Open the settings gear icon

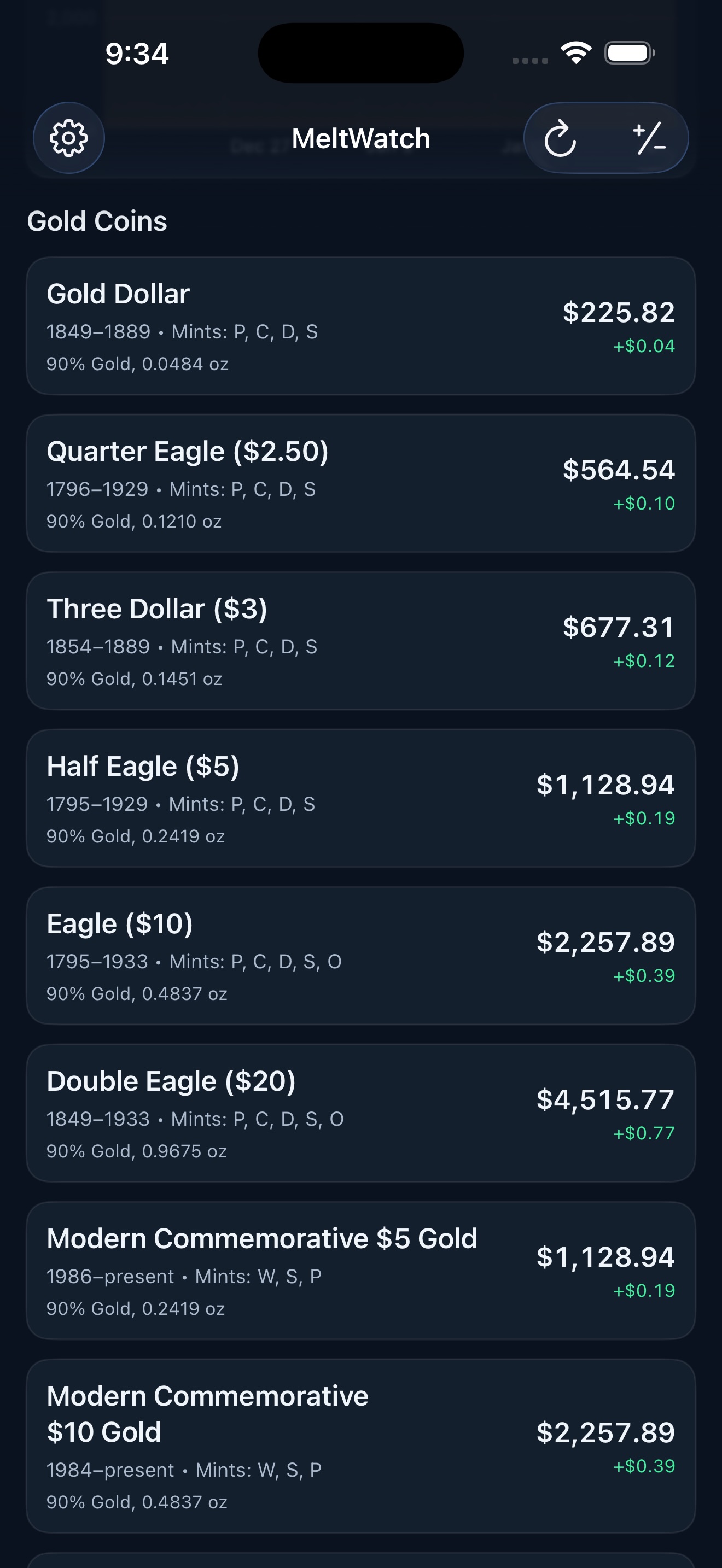(x=69, y=138)
